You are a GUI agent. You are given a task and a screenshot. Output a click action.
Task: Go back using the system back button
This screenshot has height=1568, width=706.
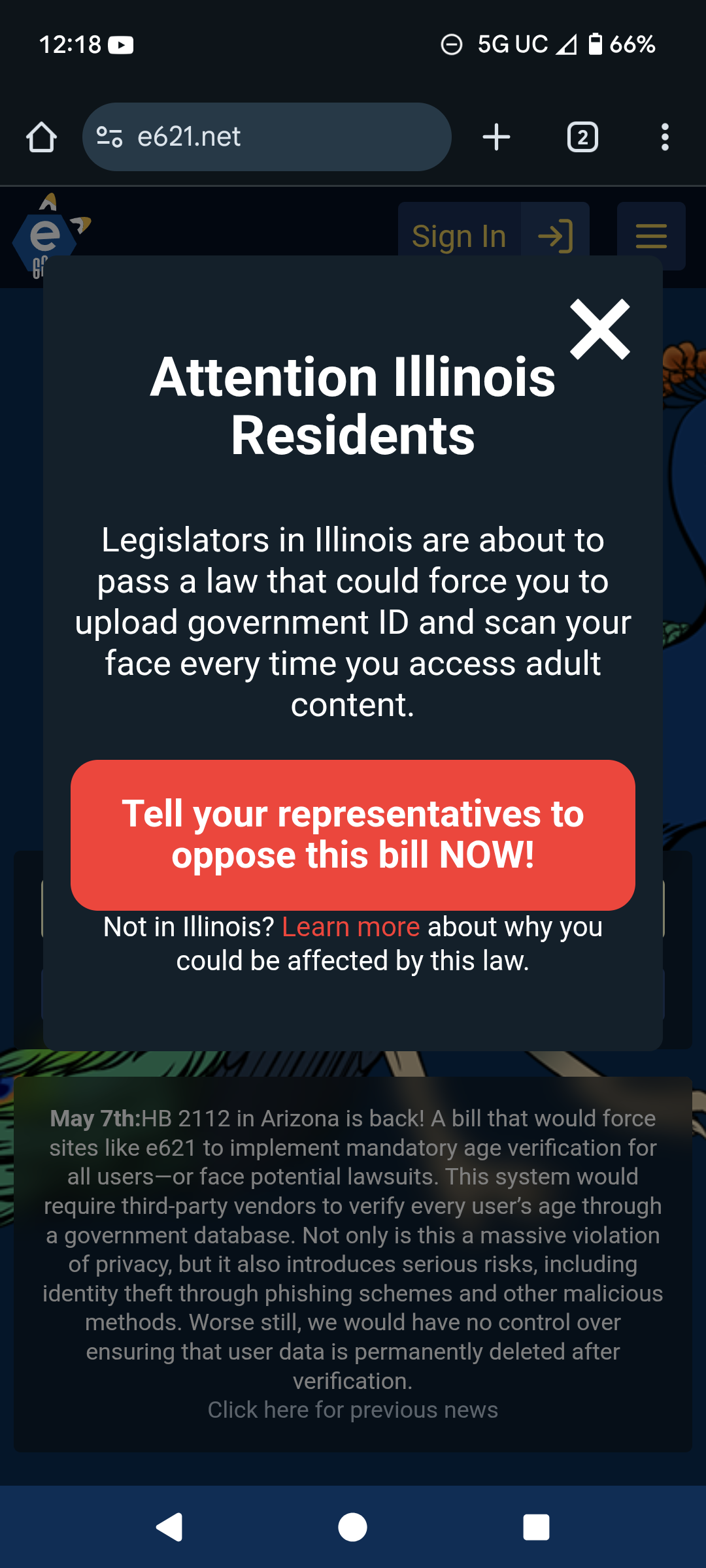pyautogui.click(x=169, y=1527)
